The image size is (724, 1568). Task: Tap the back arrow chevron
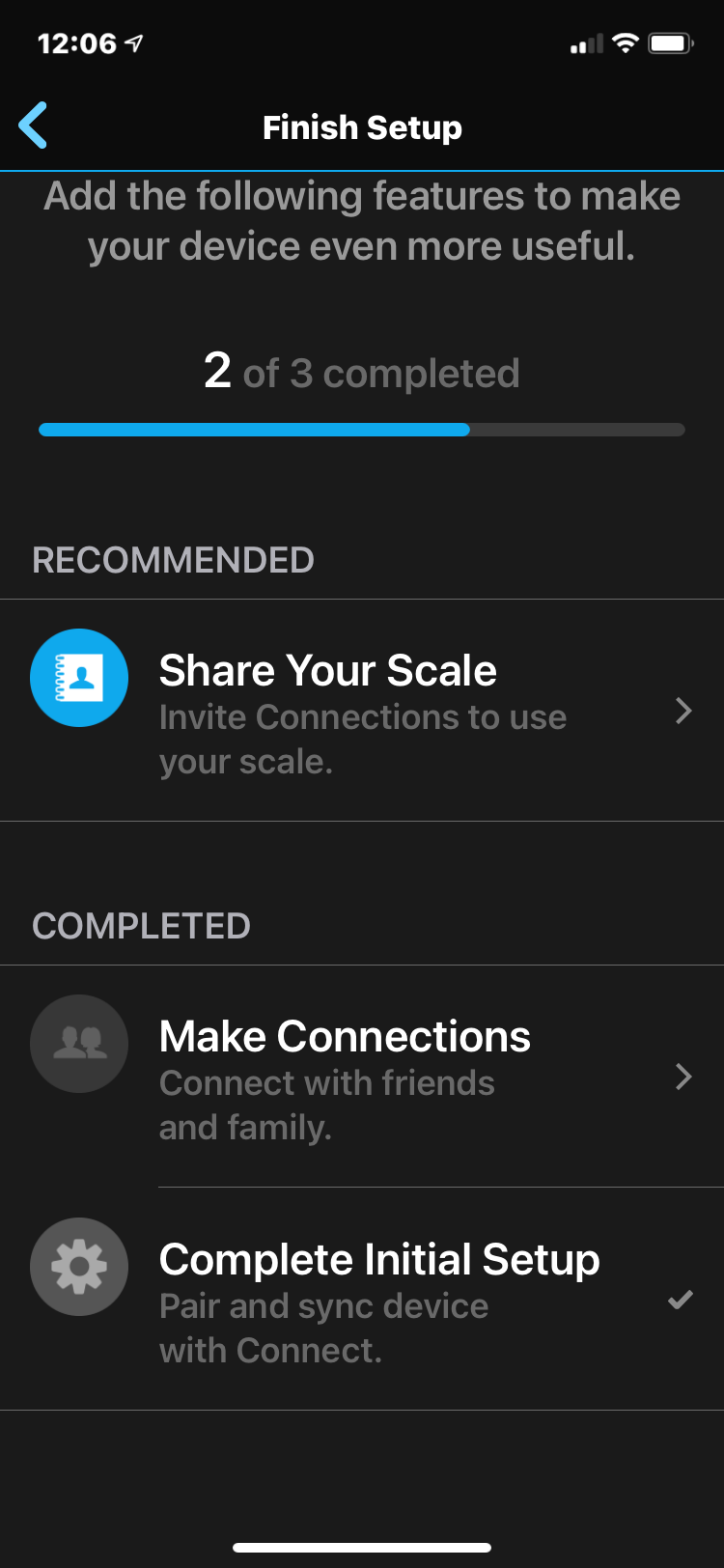(x=33, y=126)
